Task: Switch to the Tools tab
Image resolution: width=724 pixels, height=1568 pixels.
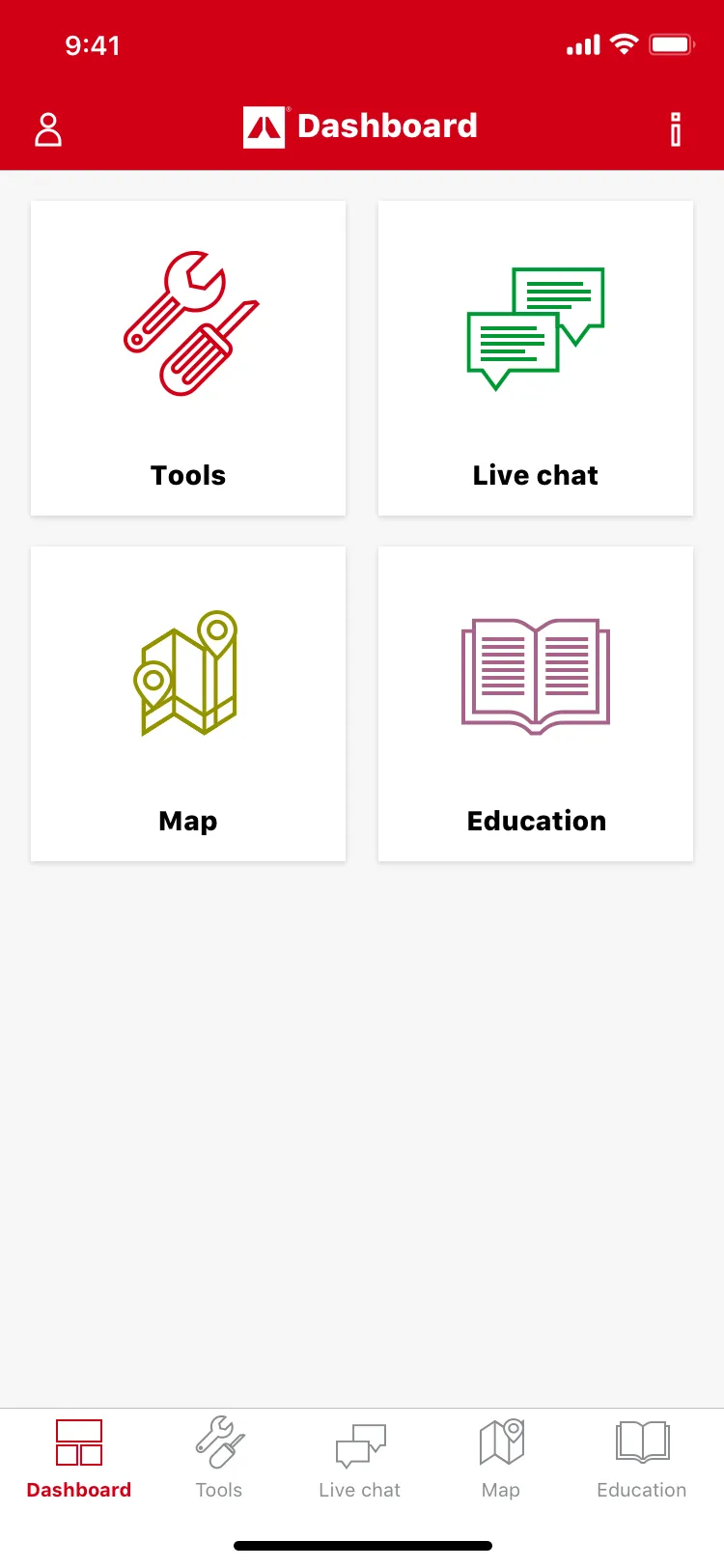Action: tap(218, 1458)
